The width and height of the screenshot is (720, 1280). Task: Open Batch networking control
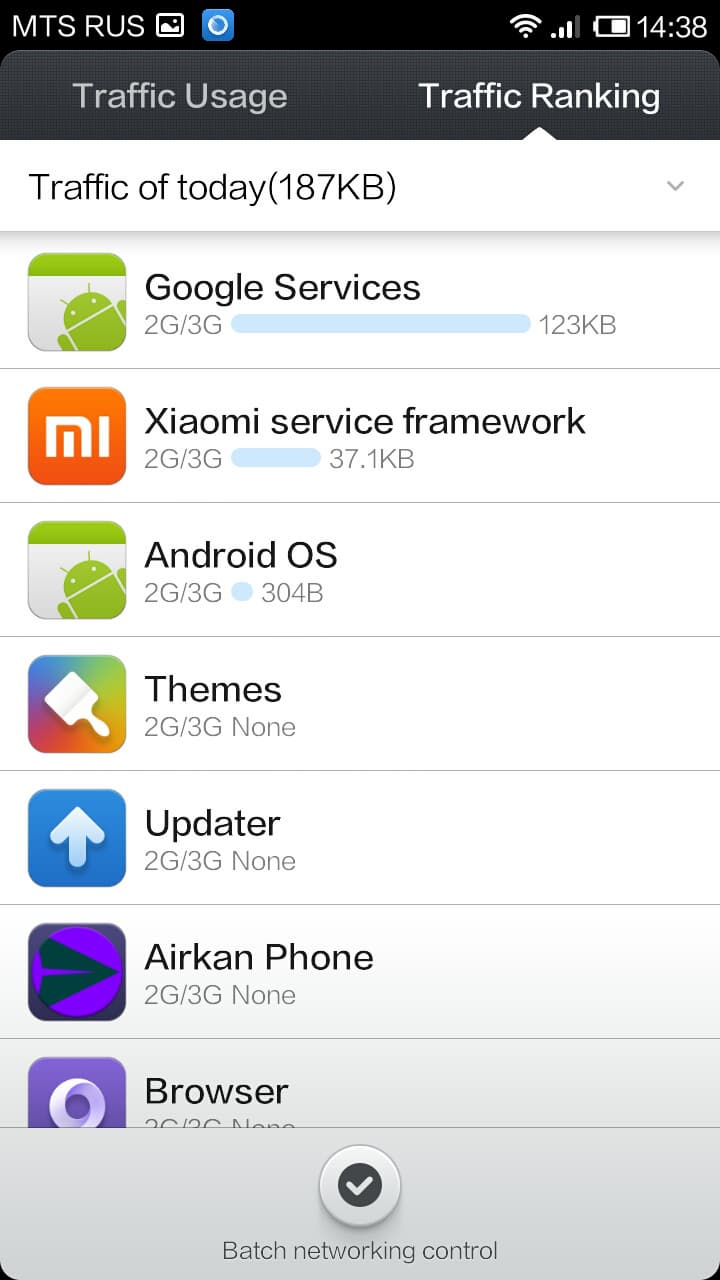(360, 1187)
